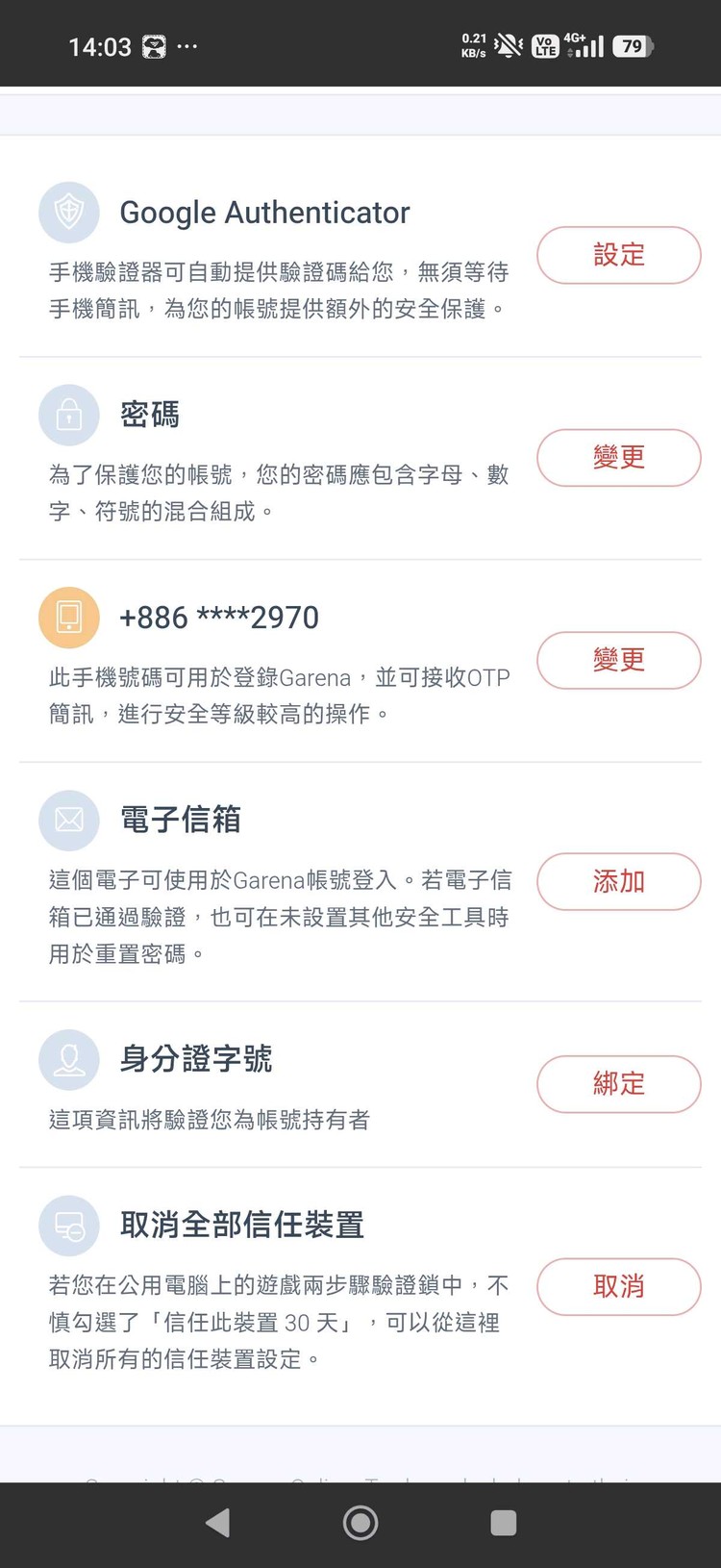The width and height of the screenshot is (721, 1568).
Task: Tap the VoLTE indicator in the status bar
Action: tap(544, 45)
